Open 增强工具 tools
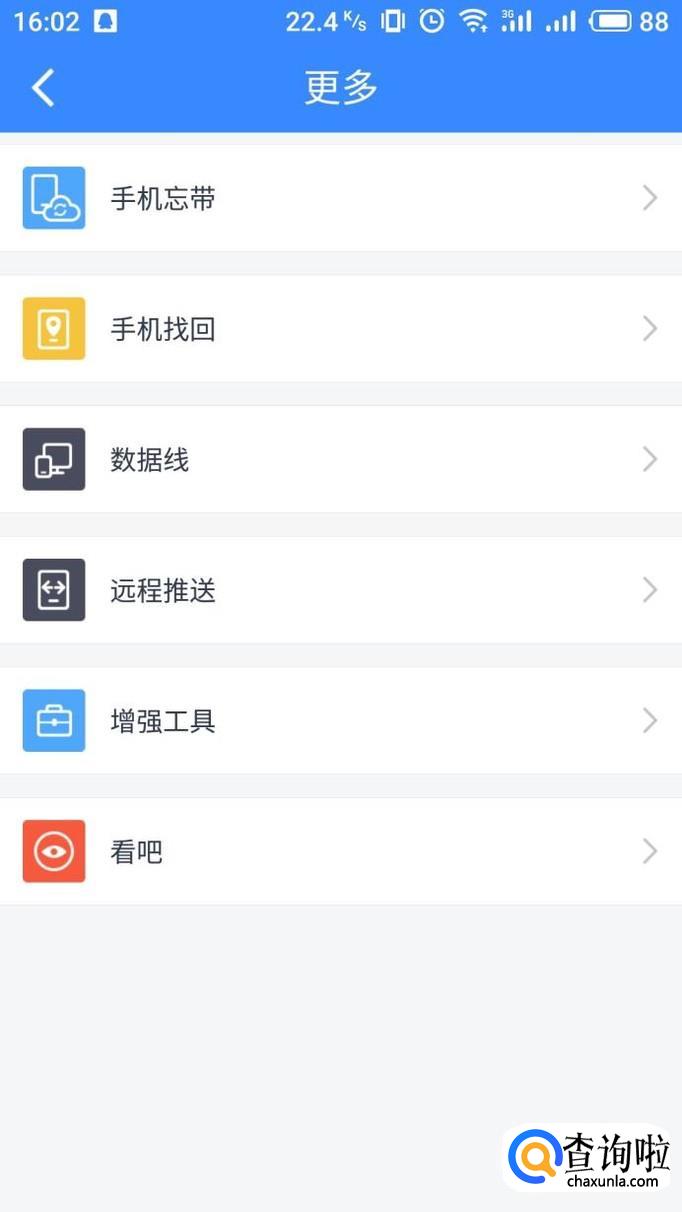 [340, 721]
